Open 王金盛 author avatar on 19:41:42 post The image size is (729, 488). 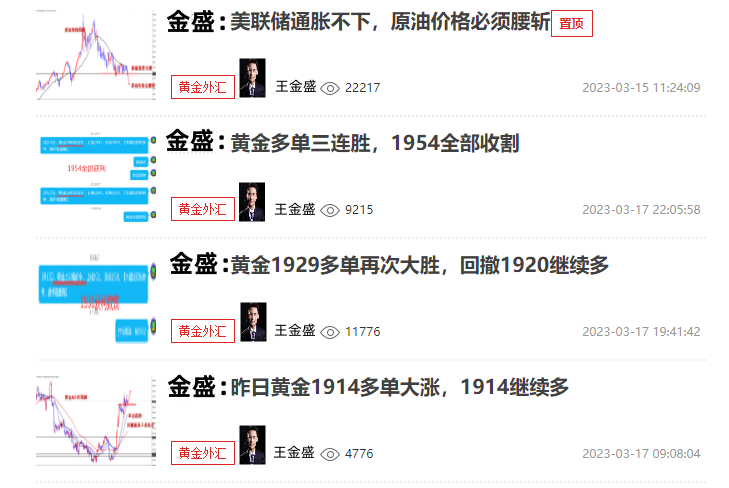253,322
